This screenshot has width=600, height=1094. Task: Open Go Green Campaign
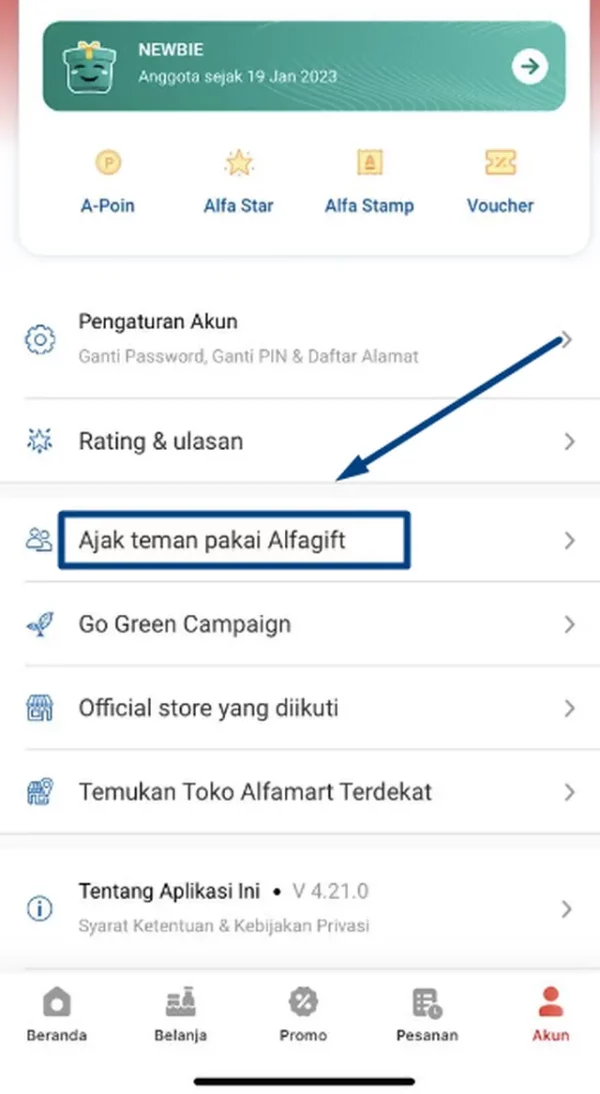[299, 625]
